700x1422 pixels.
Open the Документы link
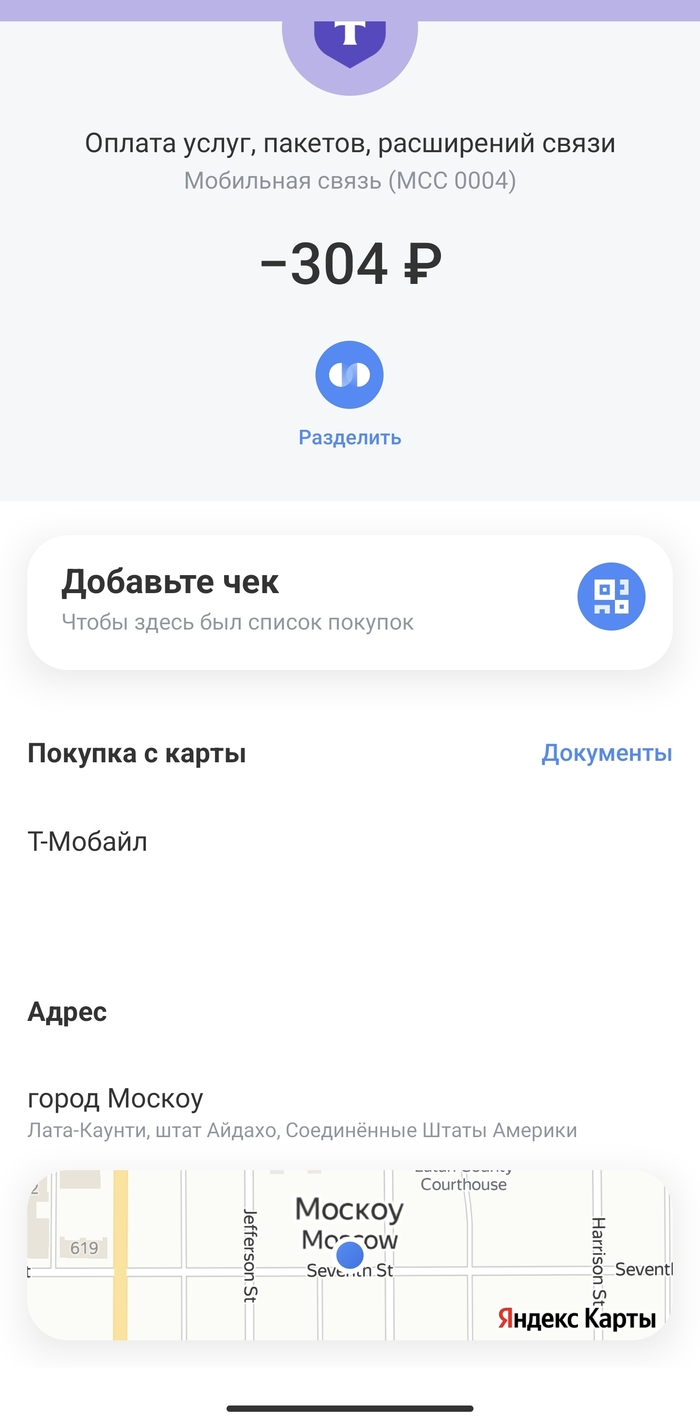point(606,753)
